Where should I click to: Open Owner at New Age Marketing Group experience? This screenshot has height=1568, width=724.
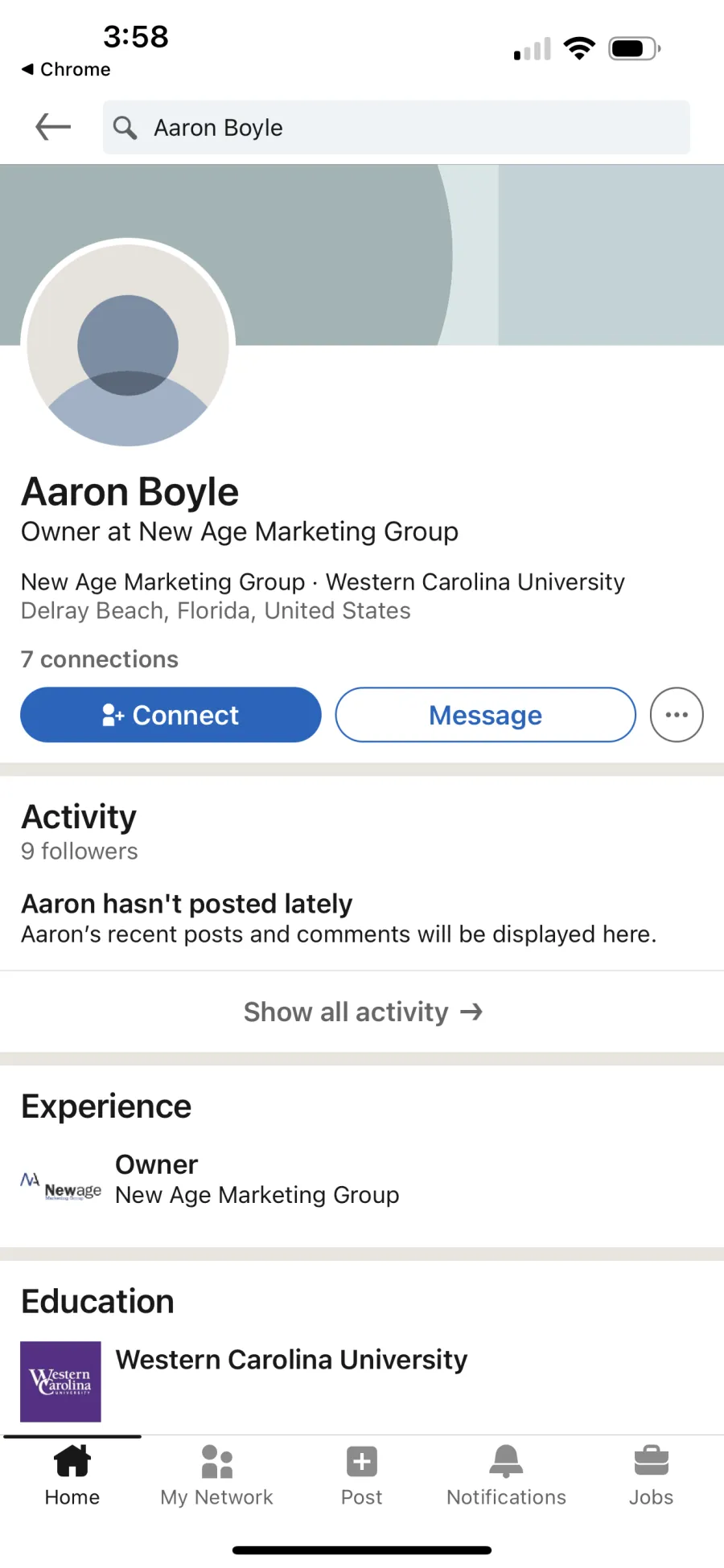362,1180
